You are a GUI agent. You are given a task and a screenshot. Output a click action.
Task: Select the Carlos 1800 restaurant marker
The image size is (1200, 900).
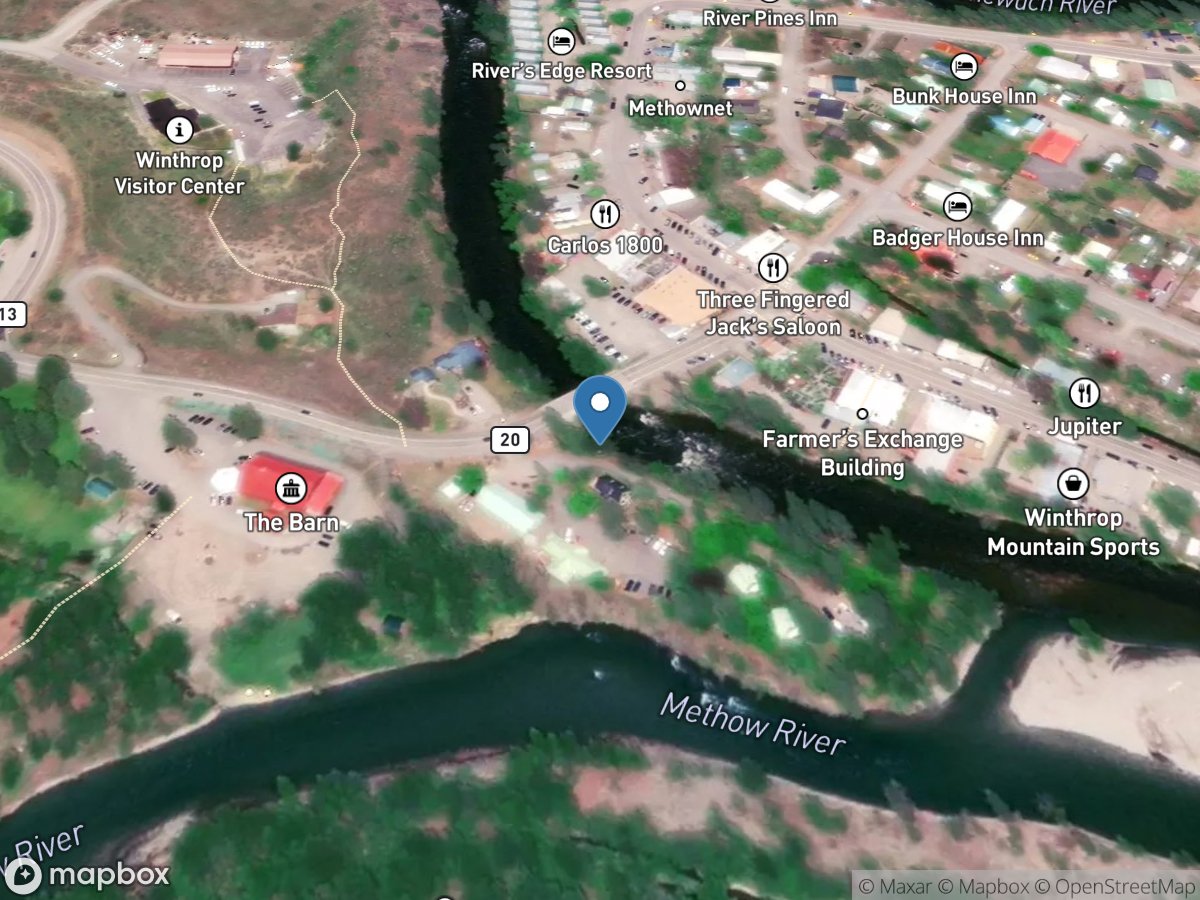(x=605, y=213)
